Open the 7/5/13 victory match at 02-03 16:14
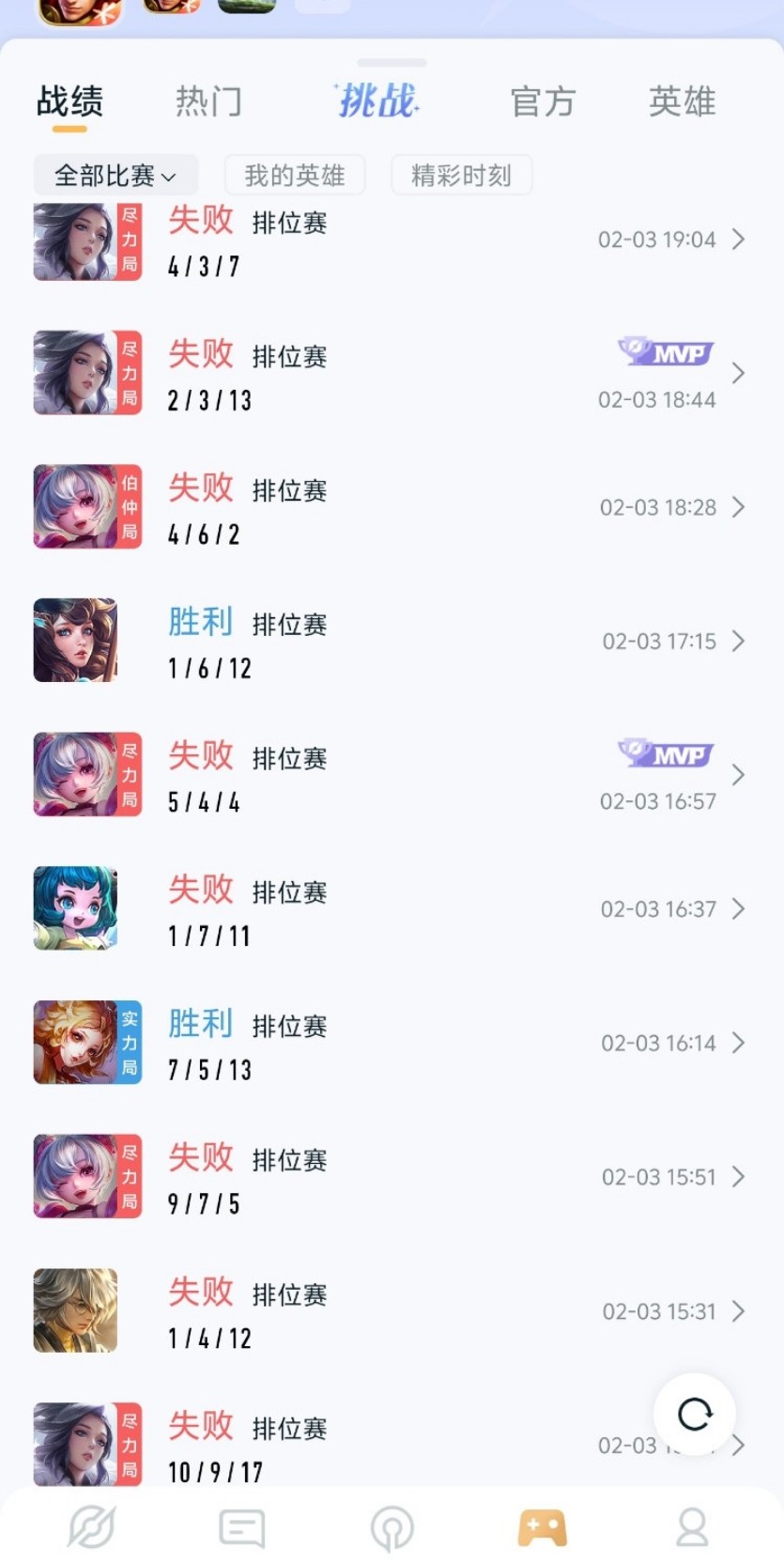Image resolution: width=784 pixels, height=1564 pixels. (x=392, y=1043)
